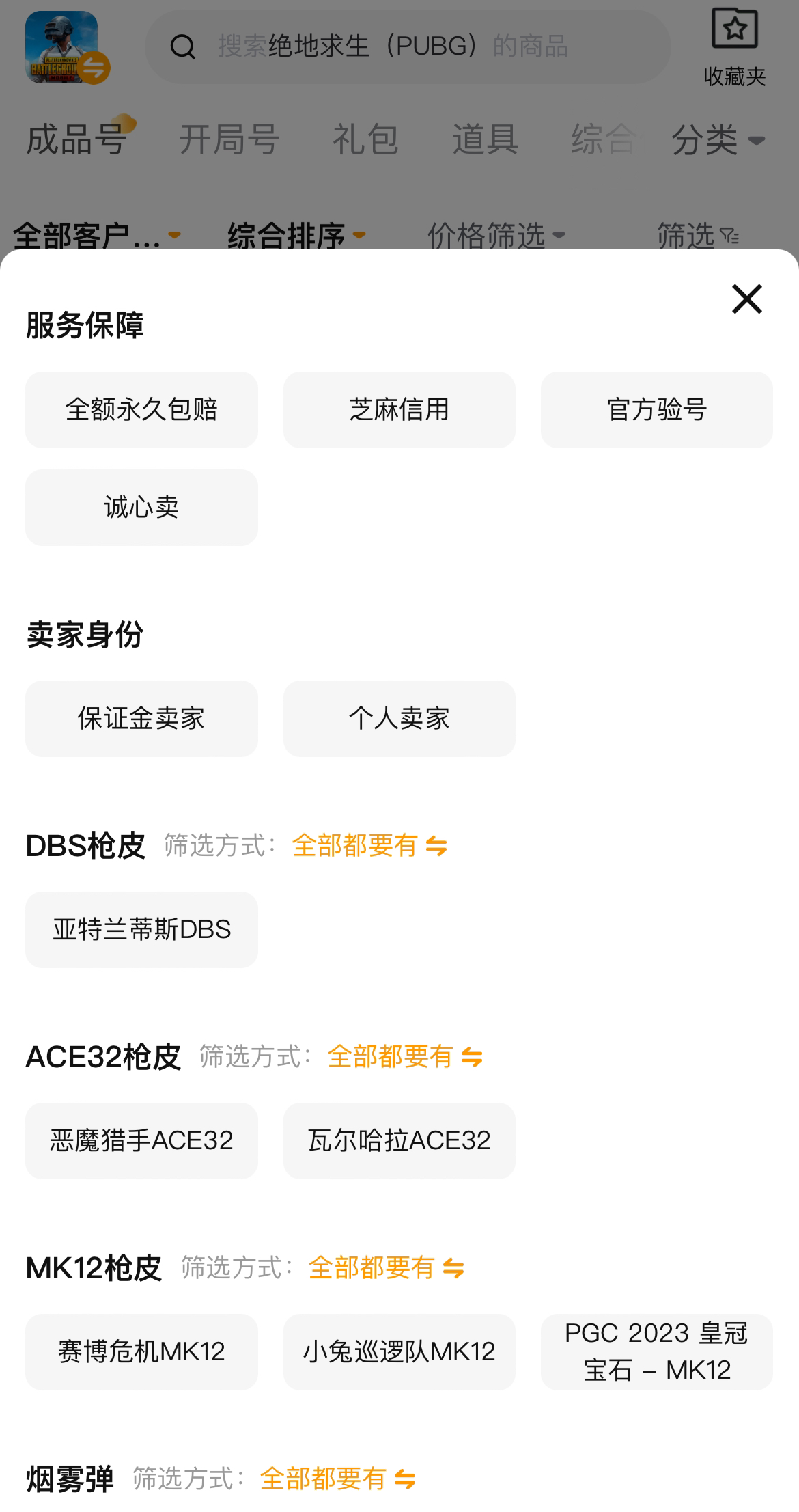Viewport: 799px width, 1512px height.
Task: Filter by 保证金卖家
Action: [141, 719]
